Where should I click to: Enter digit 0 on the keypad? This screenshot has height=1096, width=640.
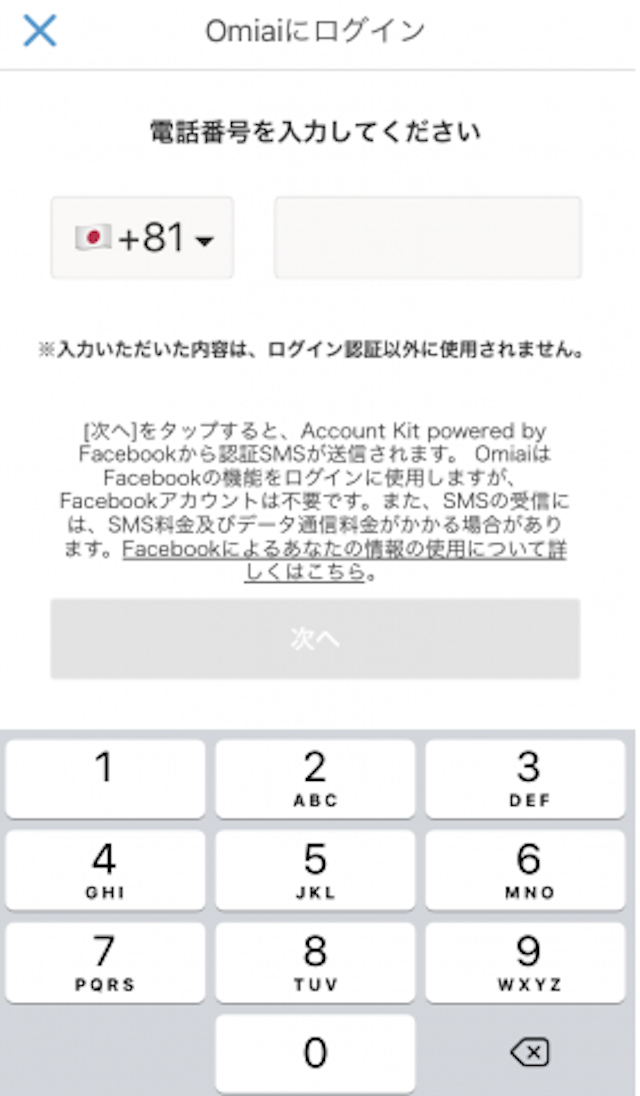315,1052
